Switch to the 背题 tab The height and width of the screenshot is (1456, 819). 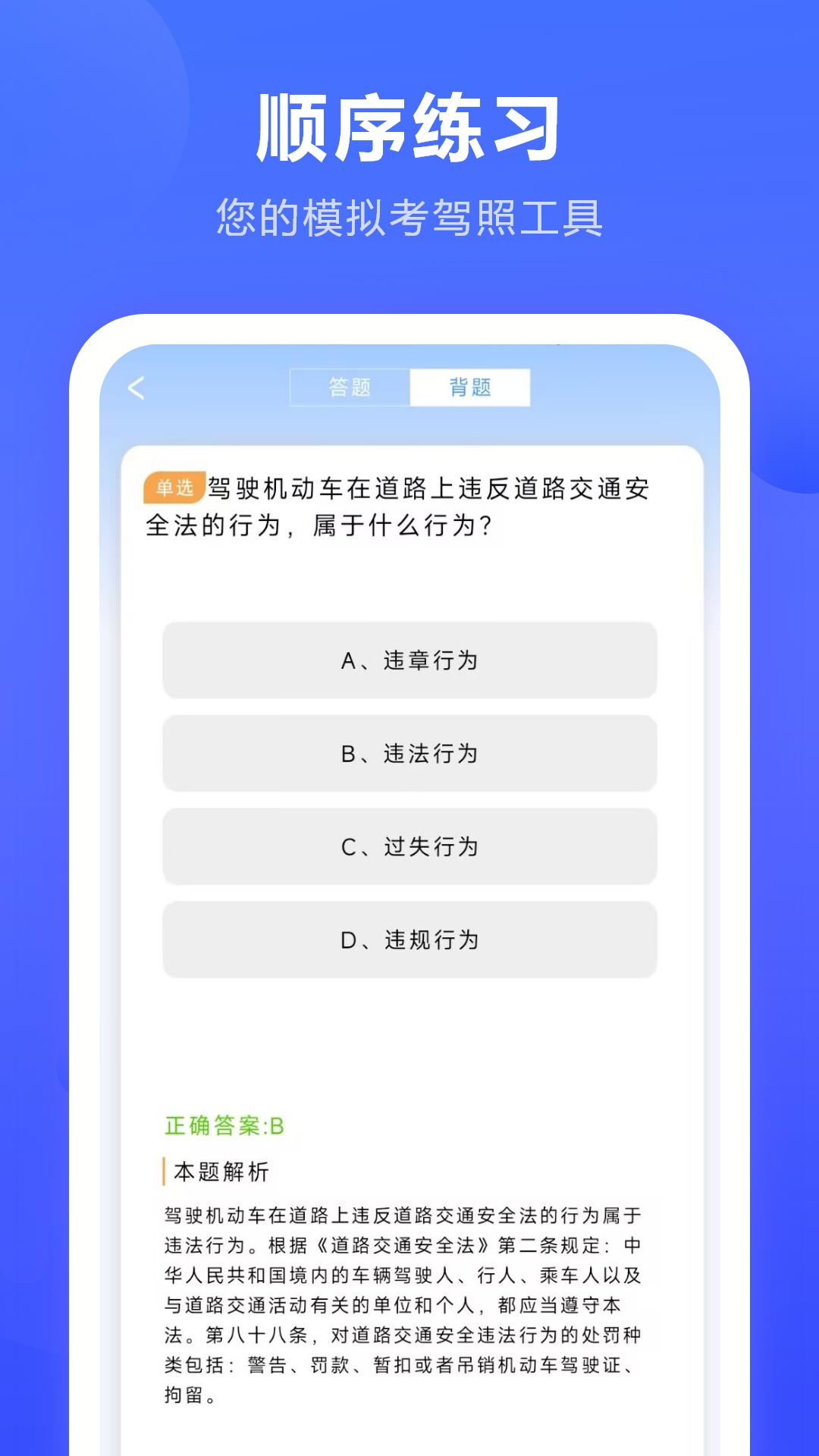coord(471,387)
